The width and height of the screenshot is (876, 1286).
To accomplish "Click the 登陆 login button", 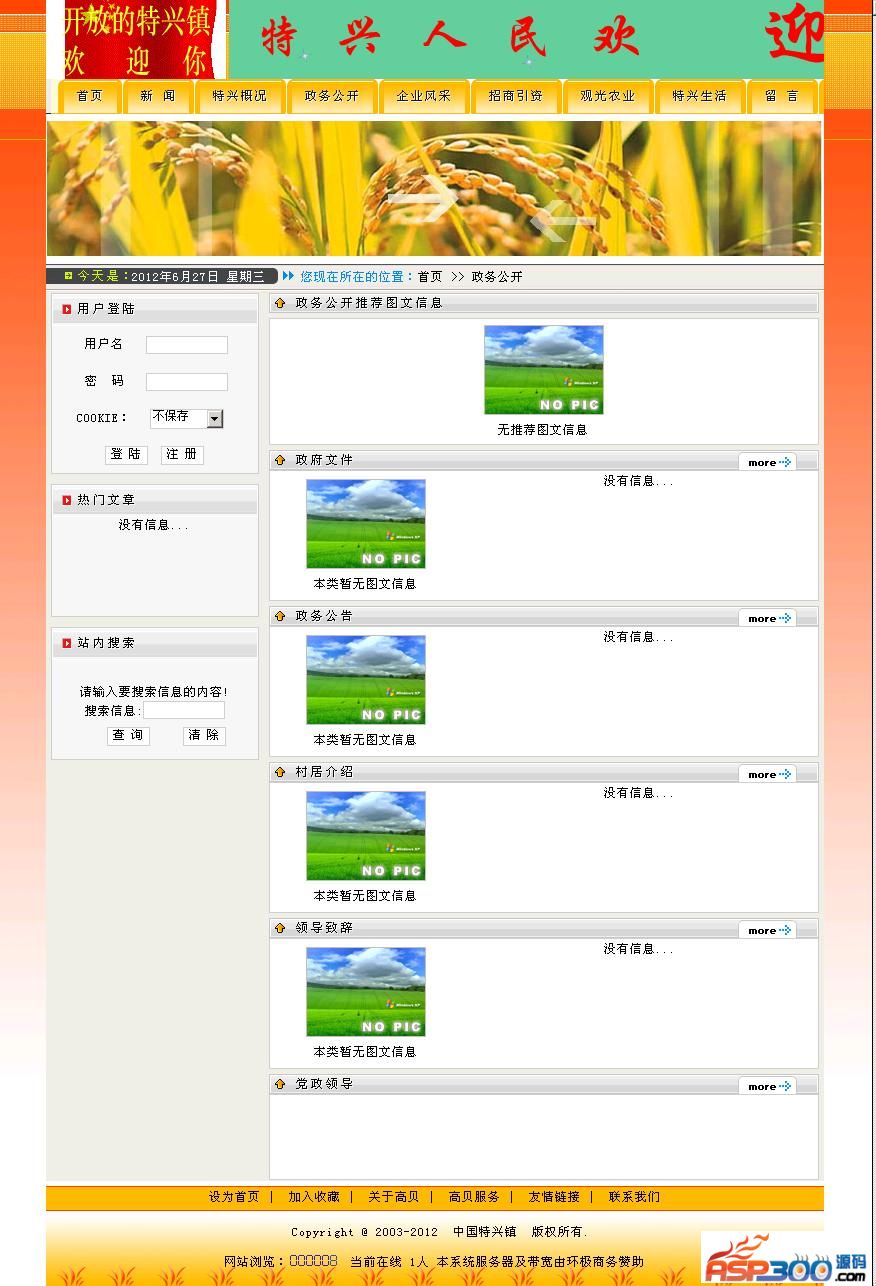I will pyautogui.click(x=126, y=455).
